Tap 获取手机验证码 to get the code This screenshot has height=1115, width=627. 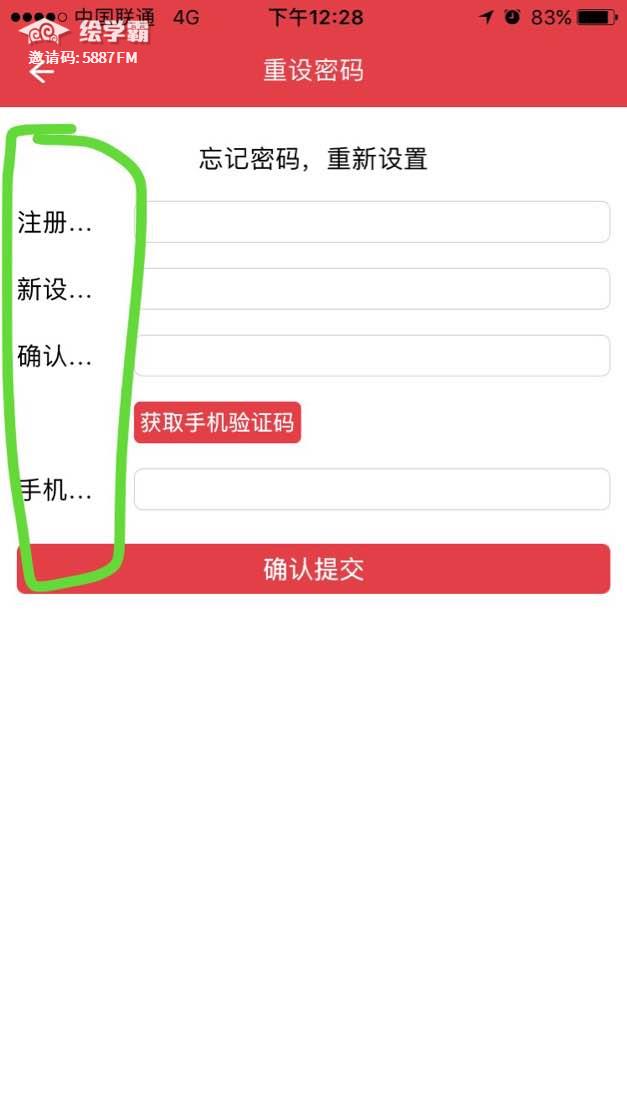[x=217, y=423]
